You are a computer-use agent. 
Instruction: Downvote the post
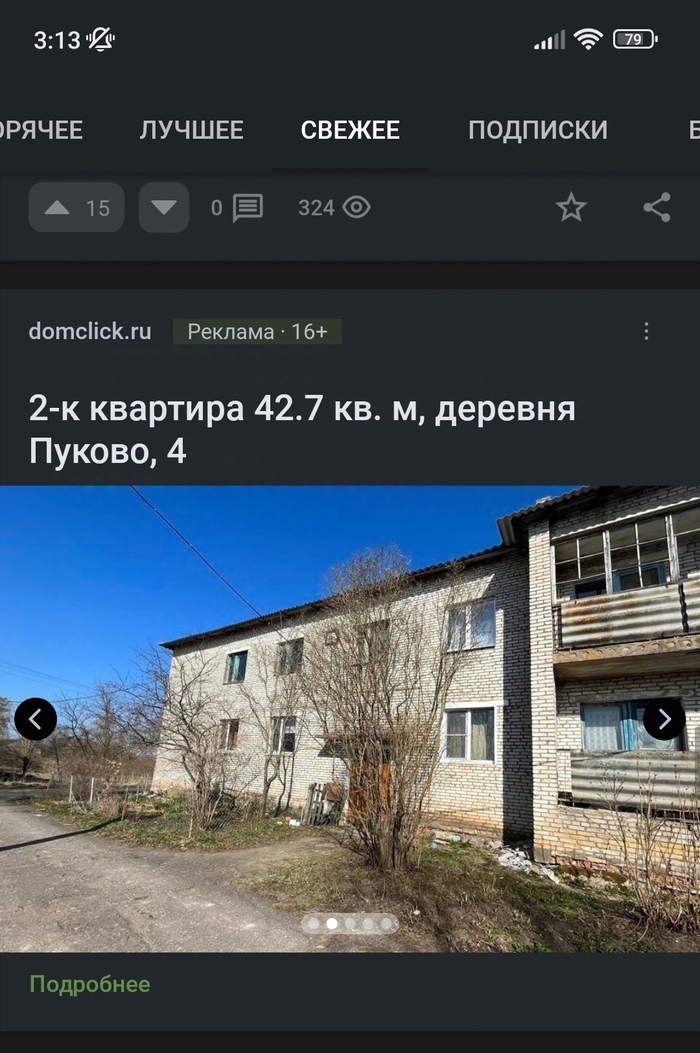164,208
